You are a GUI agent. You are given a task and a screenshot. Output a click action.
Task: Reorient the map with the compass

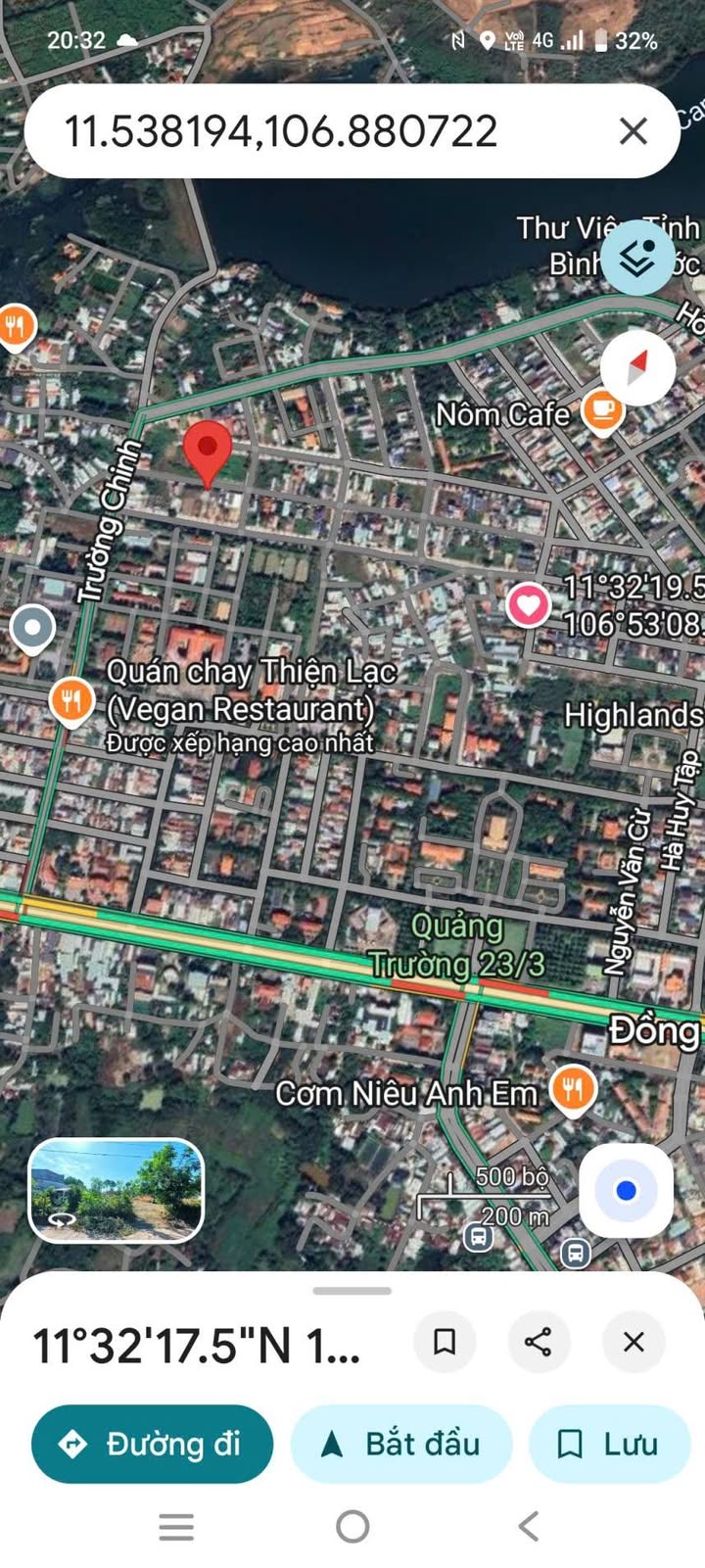click(637, 368)
